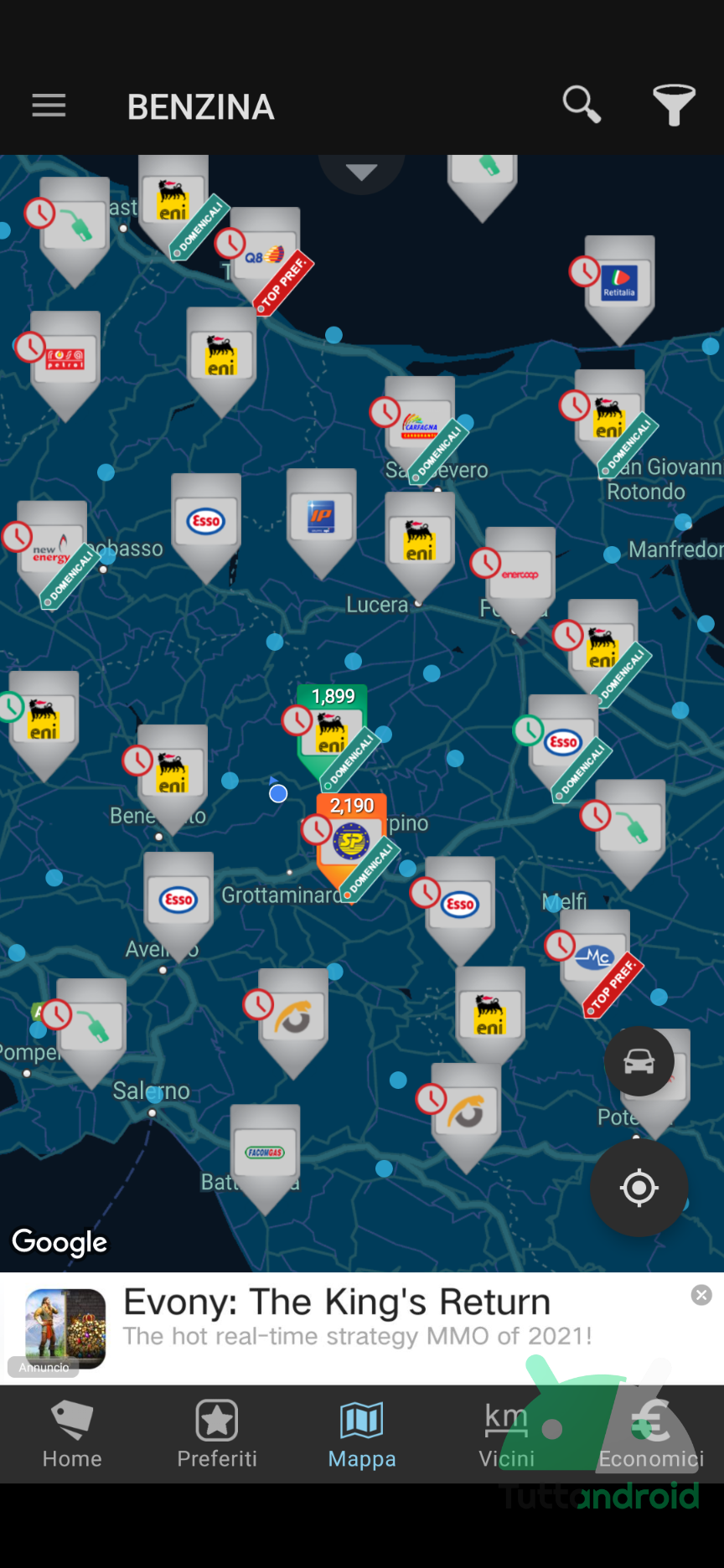Switch to the Vicini tab
Viewport: 724px width, 1568px height.
click(506, 1434)
